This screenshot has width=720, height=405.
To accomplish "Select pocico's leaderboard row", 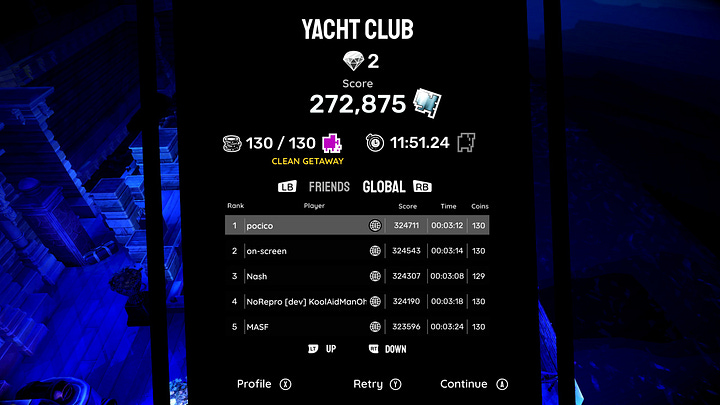I will click(357, 226).
